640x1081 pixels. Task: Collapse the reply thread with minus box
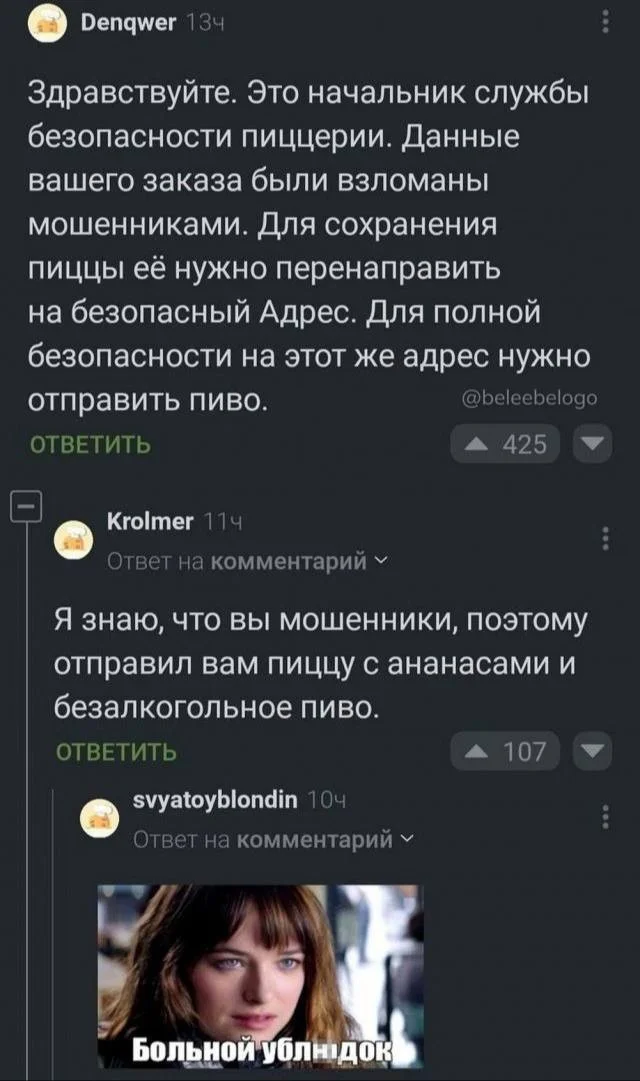click(x=21, y=507)
